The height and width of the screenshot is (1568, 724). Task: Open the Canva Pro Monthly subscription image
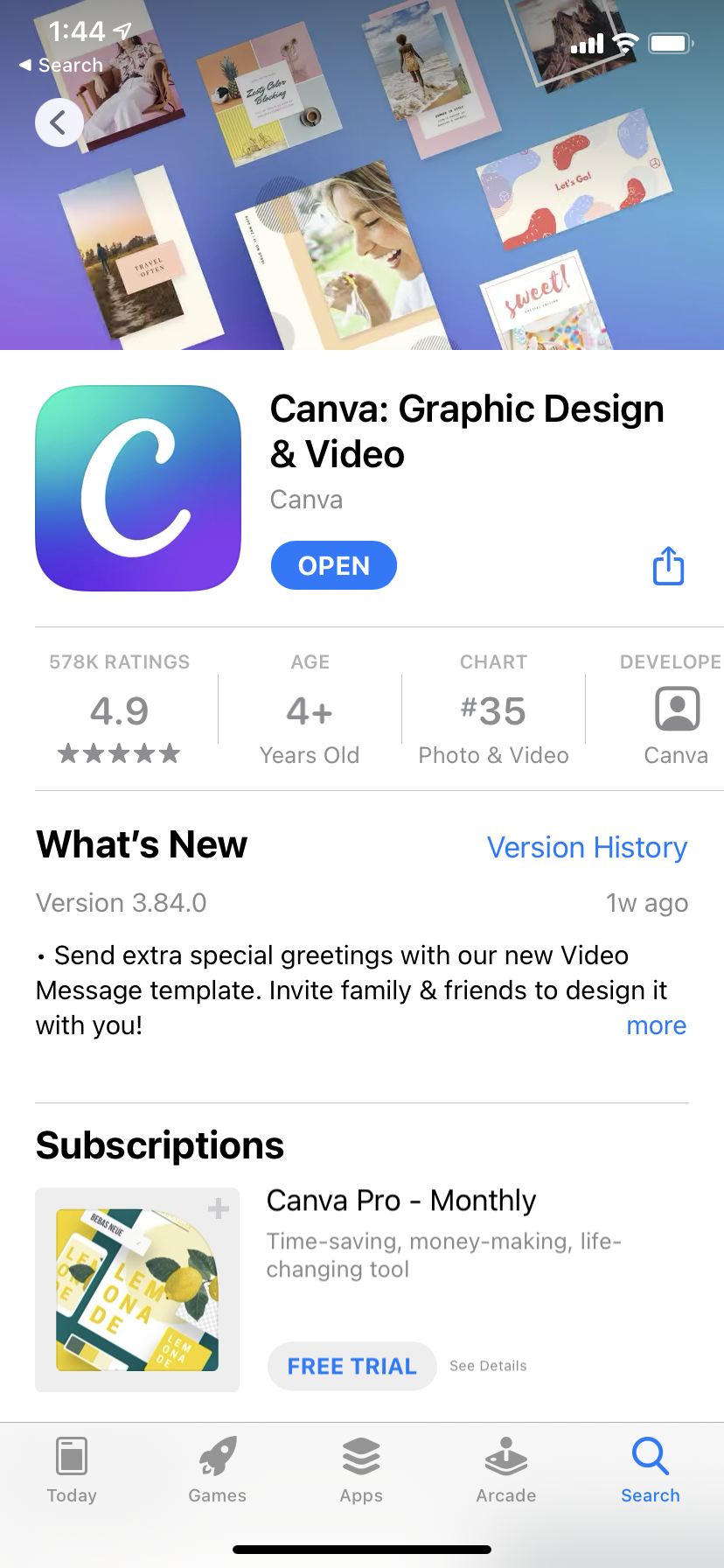(137, 1290)
